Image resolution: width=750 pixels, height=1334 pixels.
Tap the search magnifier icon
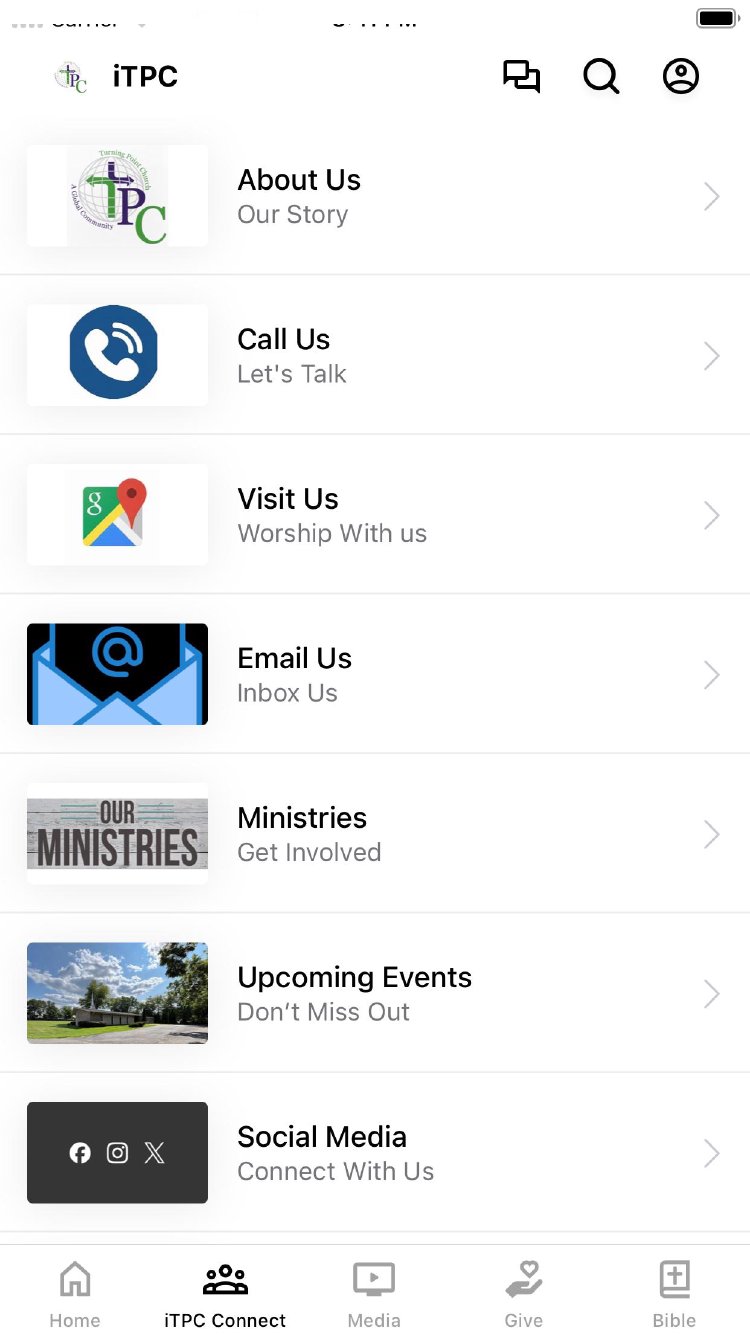pos(601,77)
